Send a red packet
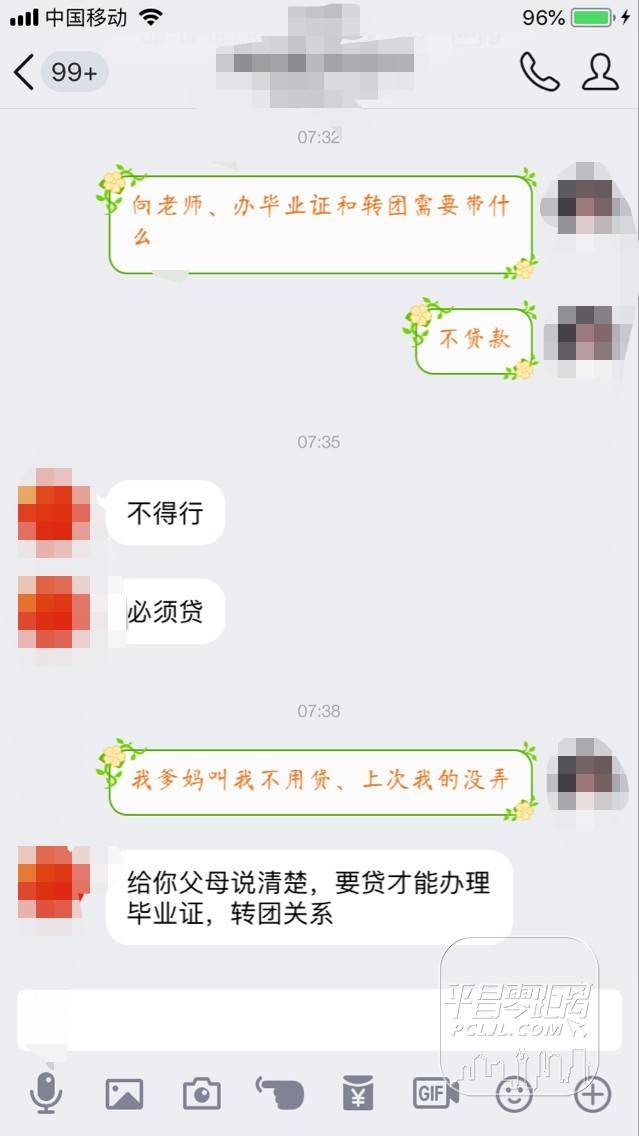The image size is (639, 1136). point(358,1095)
